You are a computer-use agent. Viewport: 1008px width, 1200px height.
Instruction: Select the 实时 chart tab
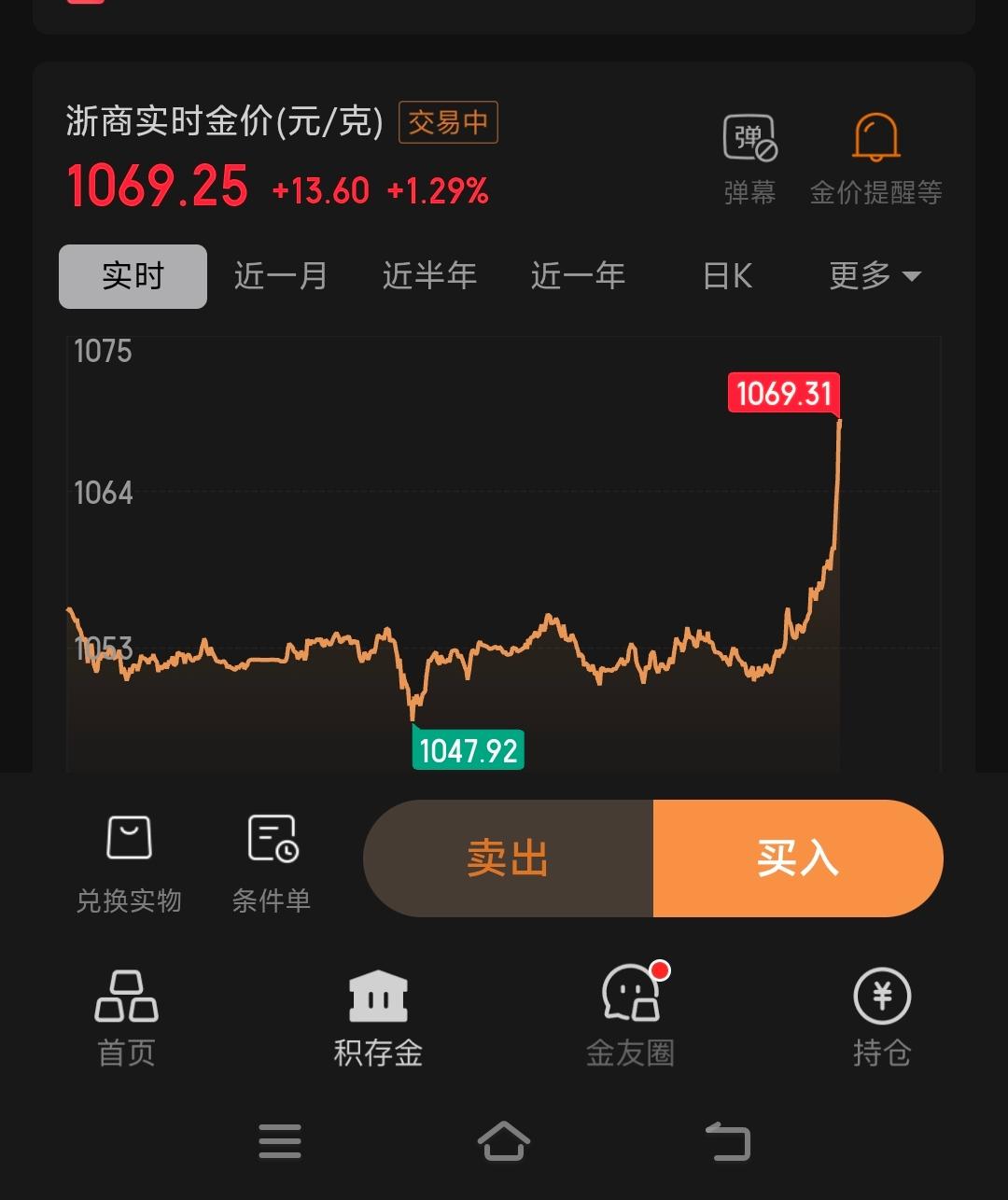click(x=133, y=276)
